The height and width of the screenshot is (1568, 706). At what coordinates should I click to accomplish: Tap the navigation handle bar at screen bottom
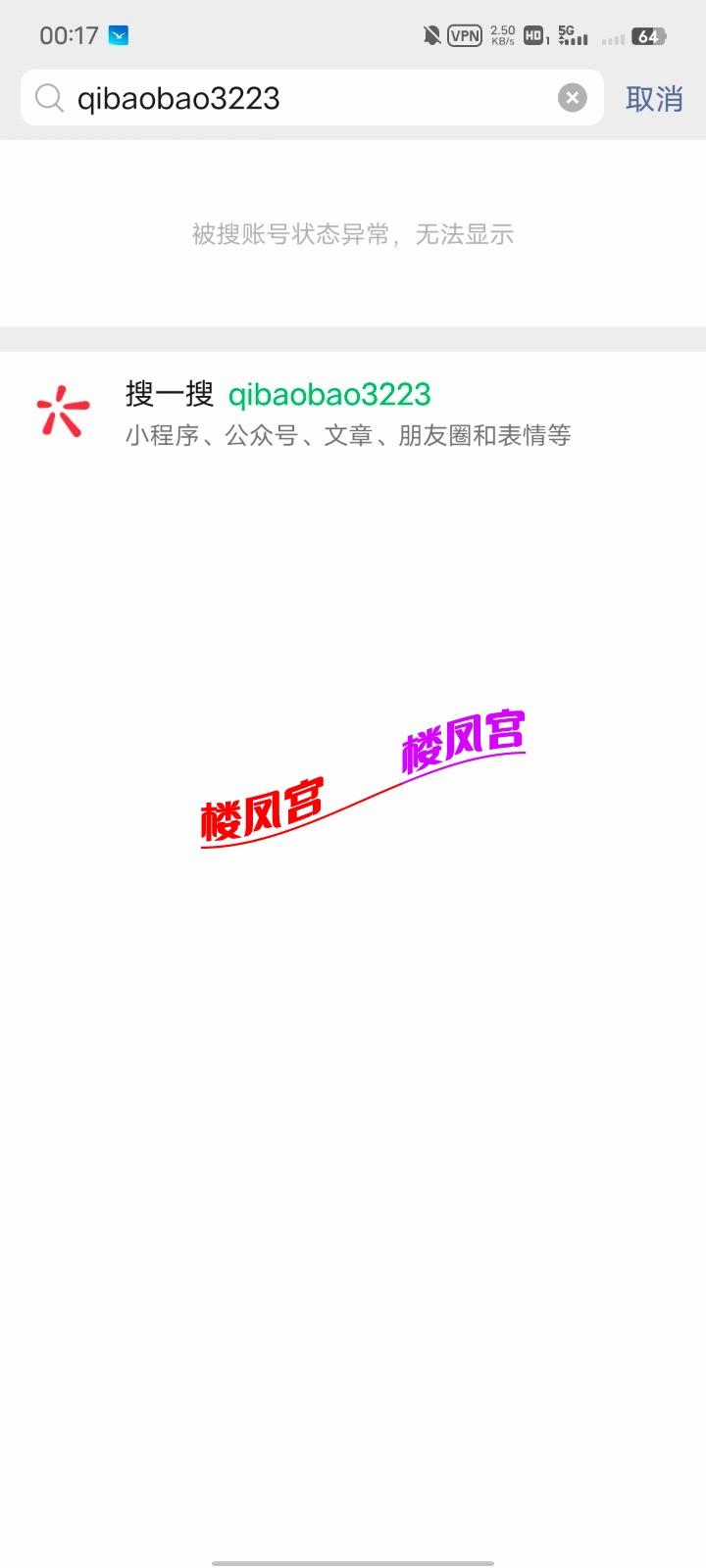pos(353,1560)
